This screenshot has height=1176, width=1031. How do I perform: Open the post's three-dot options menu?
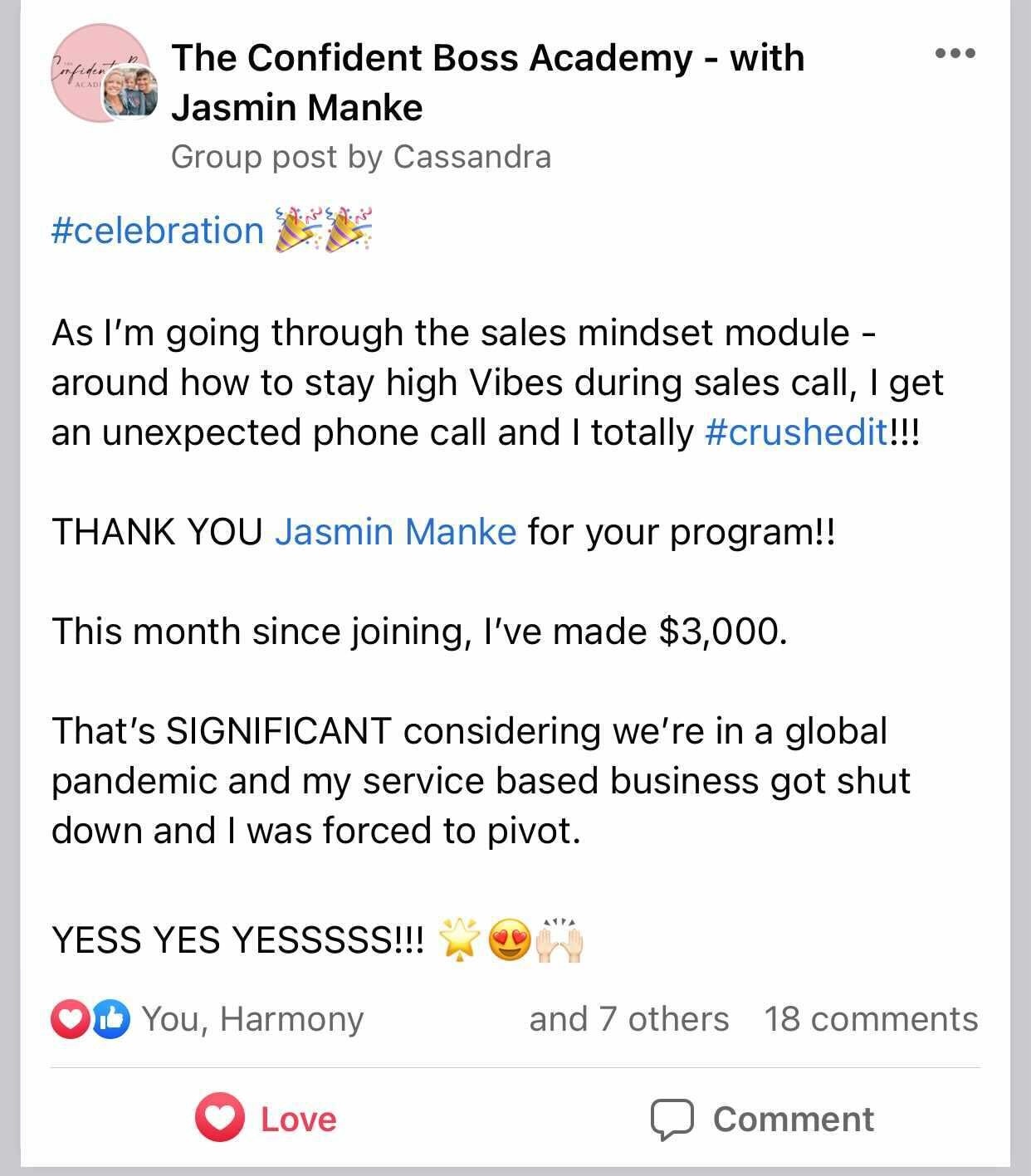pos(955,54)
